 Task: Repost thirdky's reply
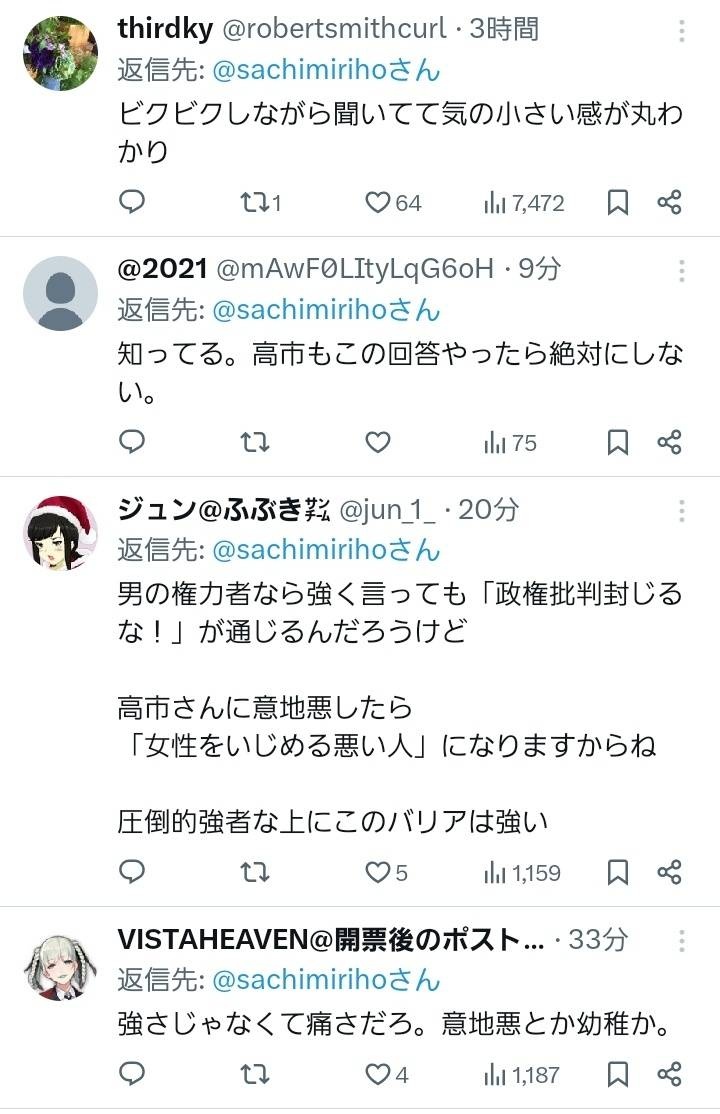(254, 203)
